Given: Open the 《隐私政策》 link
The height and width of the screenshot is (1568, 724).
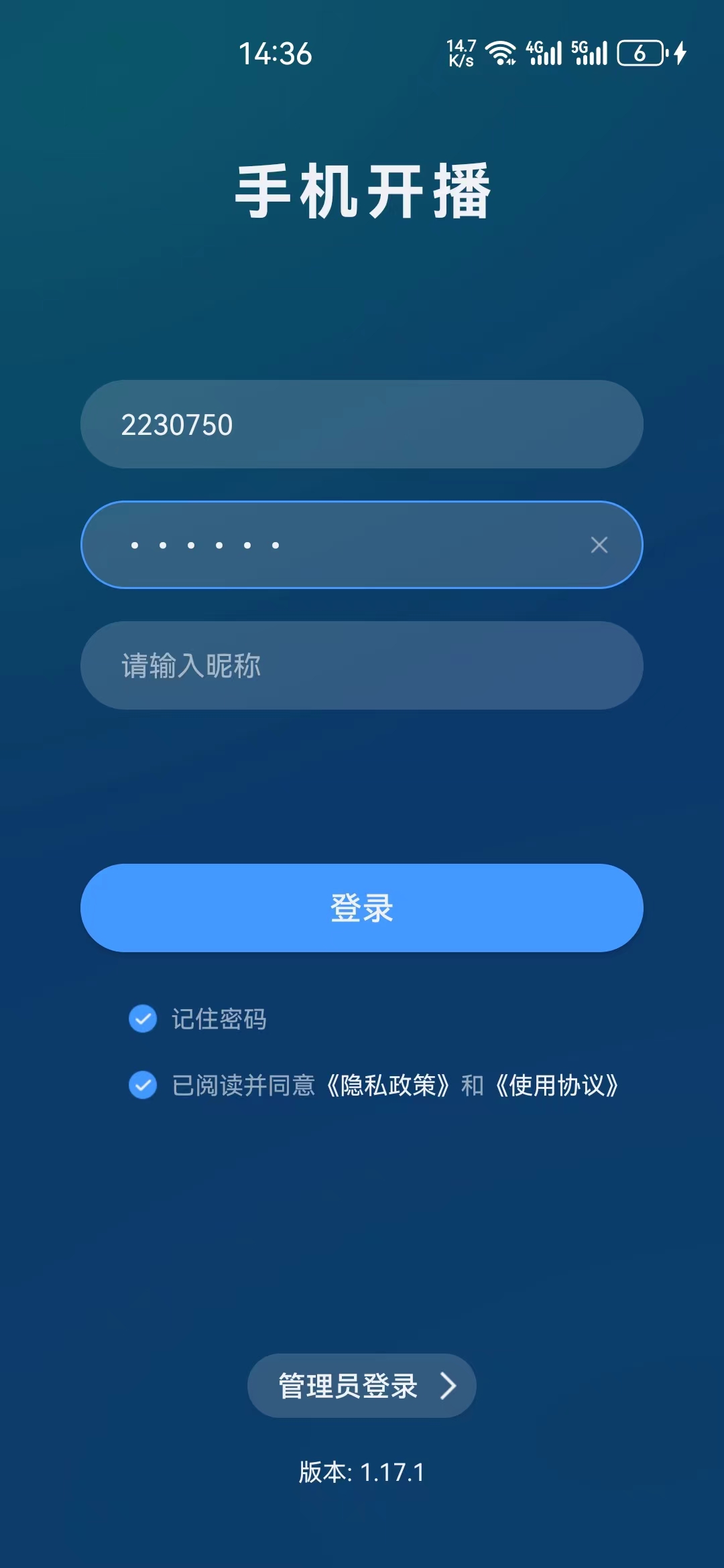Looking at the screenshot, I should click(388, 1085).
